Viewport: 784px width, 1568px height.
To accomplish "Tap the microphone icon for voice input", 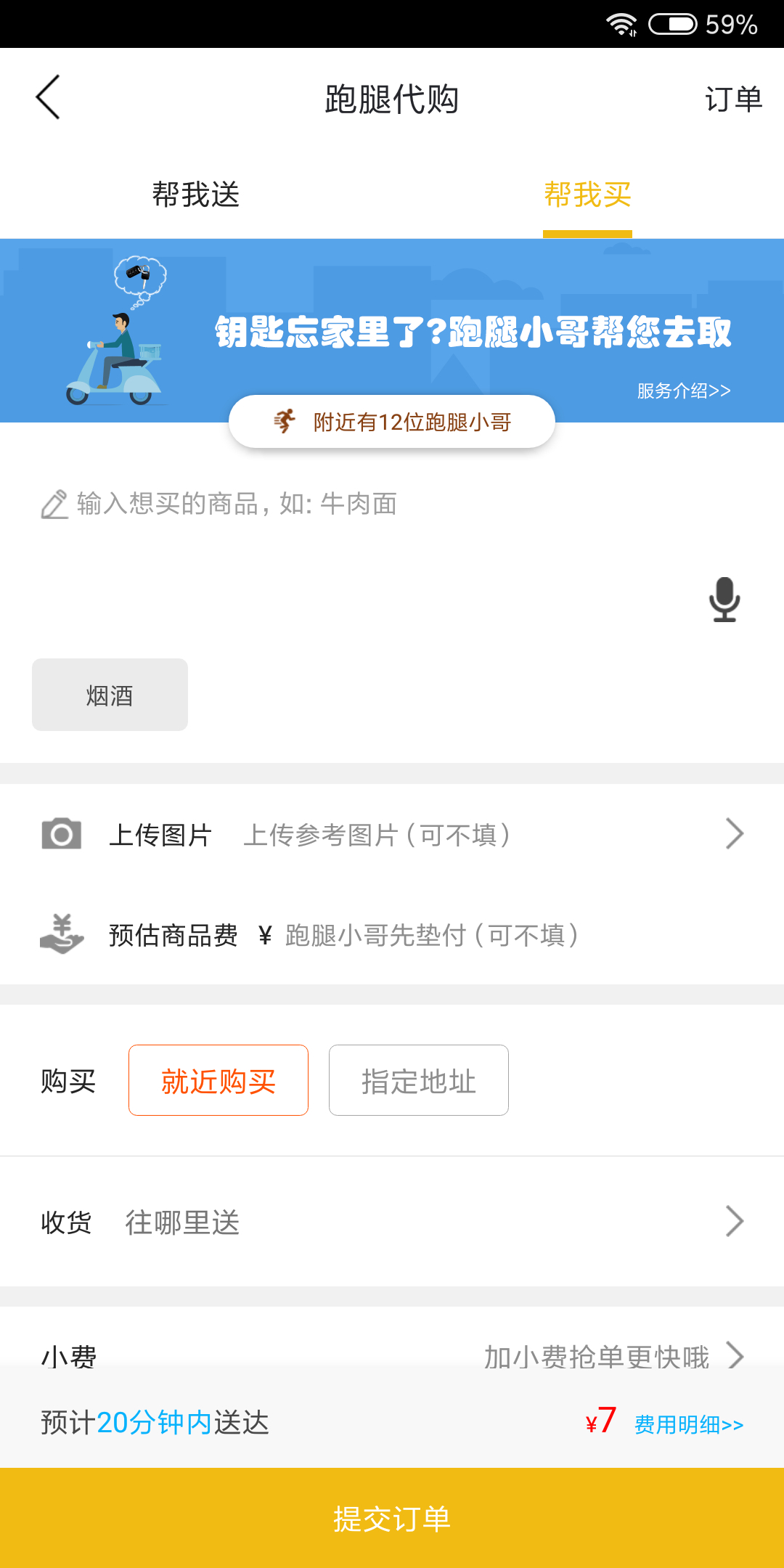I will pos(724,600).
